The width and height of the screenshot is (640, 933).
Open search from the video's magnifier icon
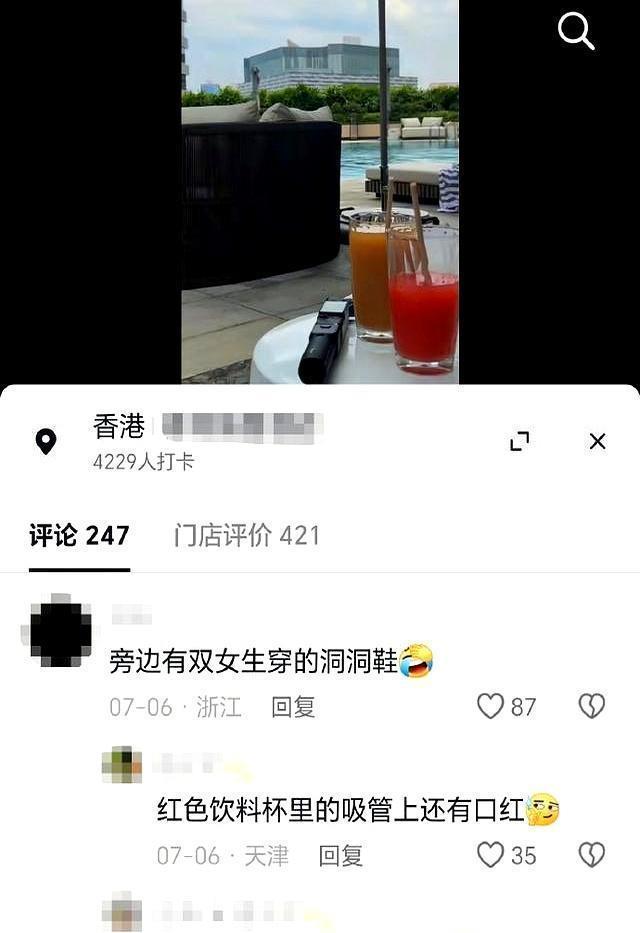tap(576, 32)
